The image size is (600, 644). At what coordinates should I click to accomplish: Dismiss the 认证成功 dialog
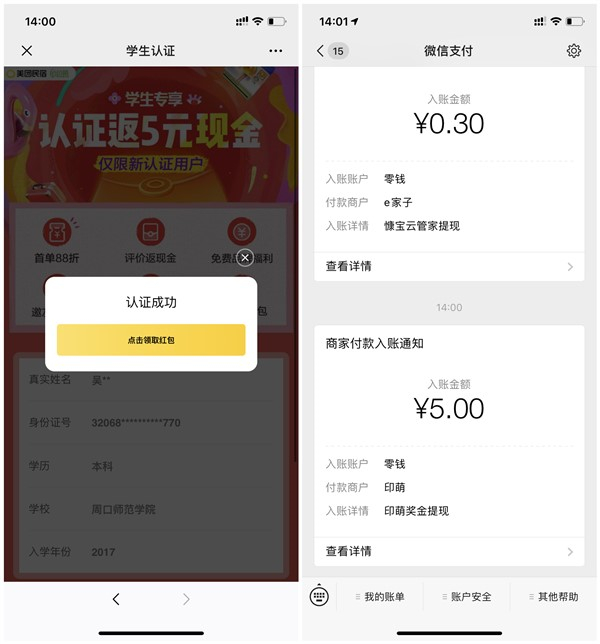click(x=245, y=258)
